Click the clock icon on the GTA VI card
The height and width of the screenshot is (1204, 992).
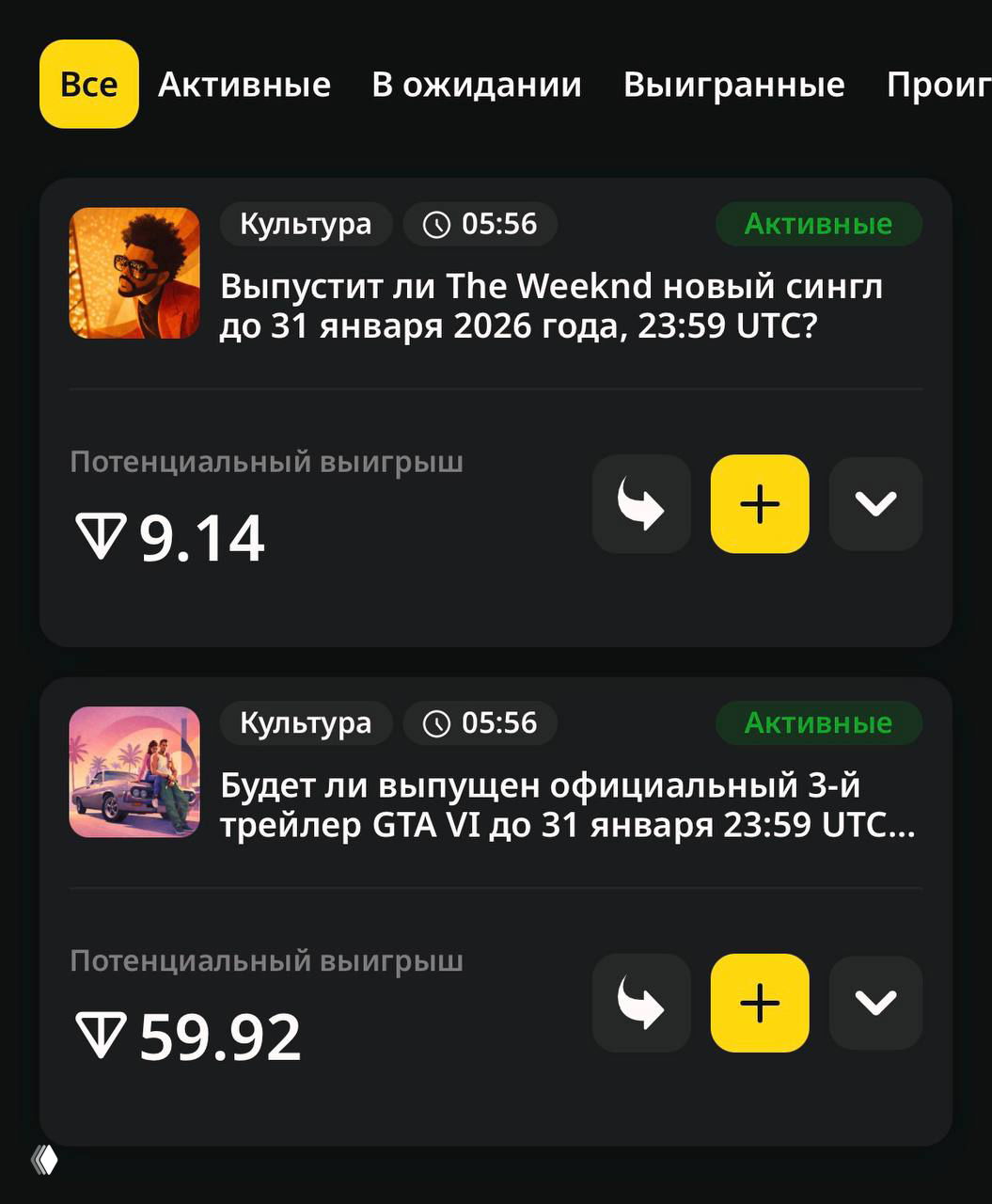(435, 723)
